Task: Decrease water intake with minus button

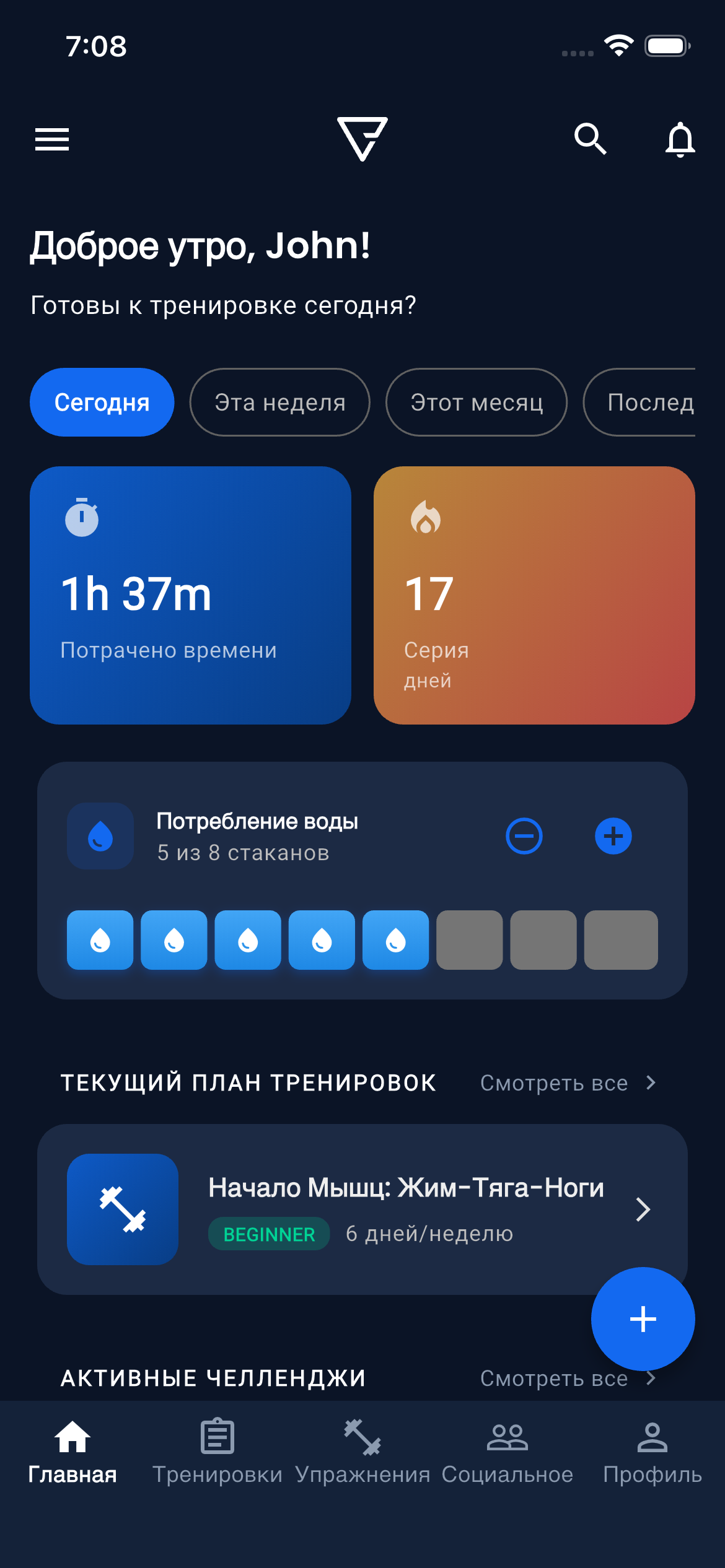Action: tap(523, 836)
